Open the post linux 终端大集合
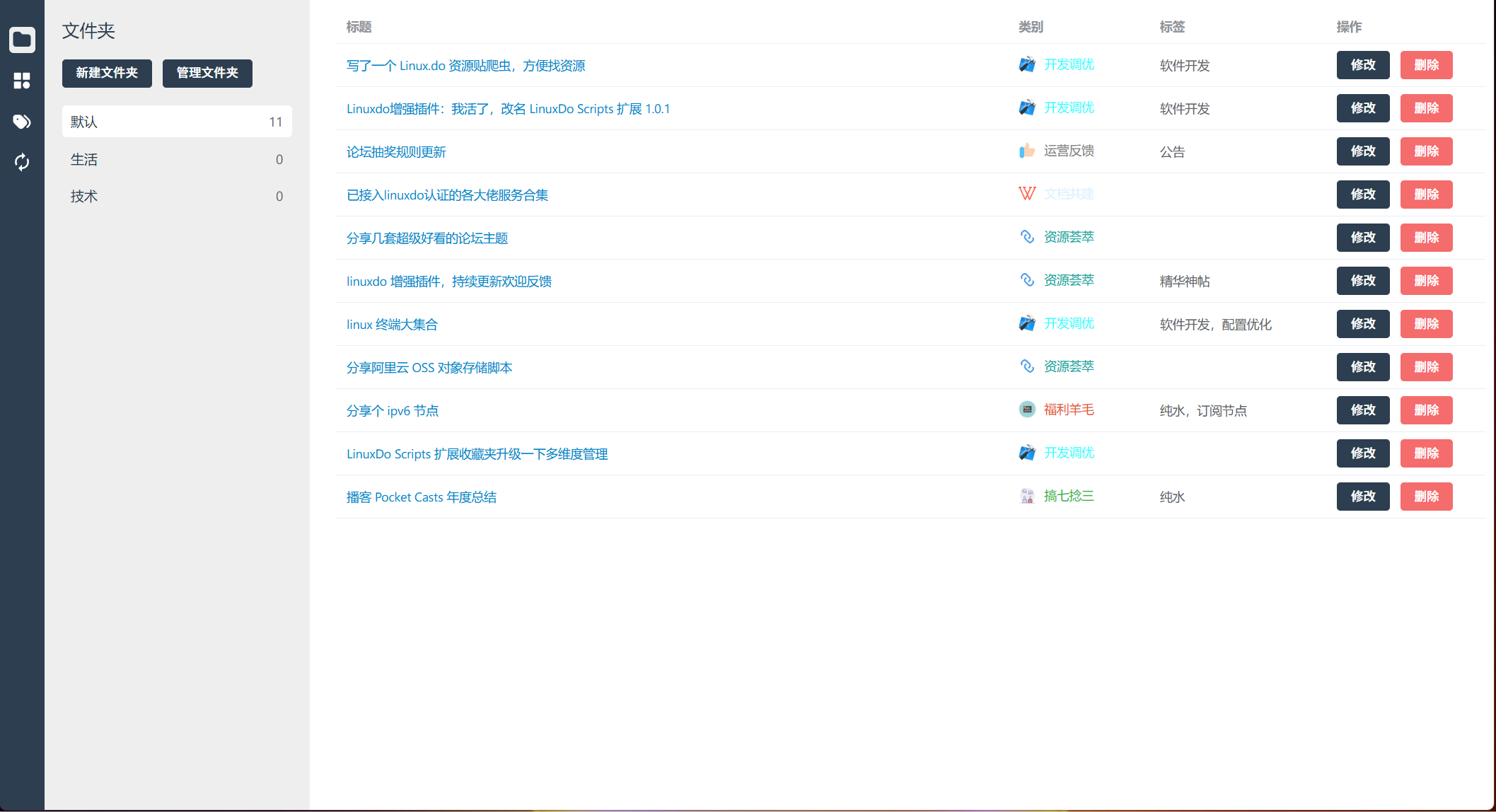Screen dimensions: 1496x812 (x=393, y=325)
